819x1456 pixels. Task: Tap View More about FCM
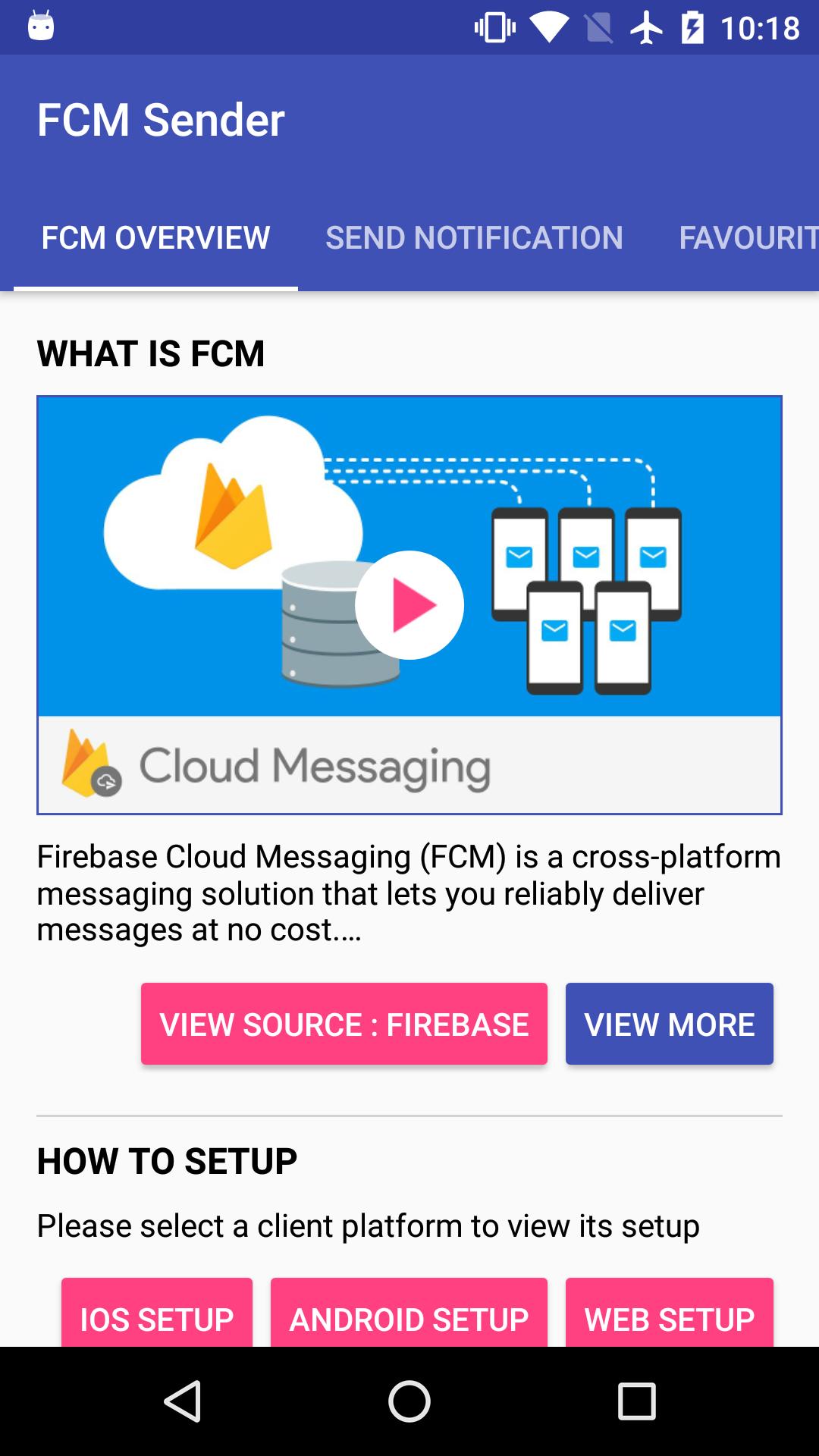coord(669,1024)
